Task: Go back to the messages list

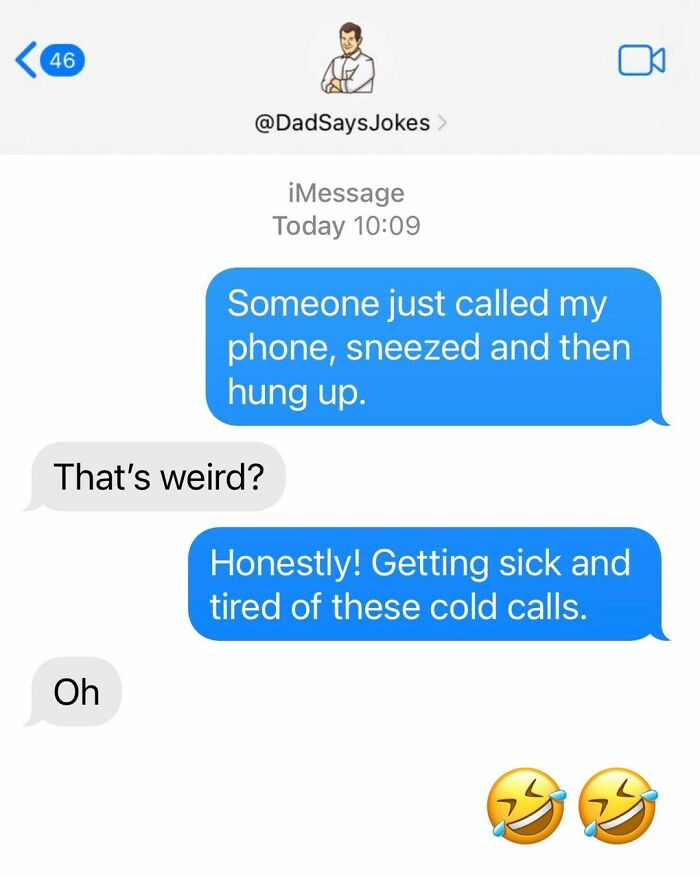Action: (x=49, y=59)
